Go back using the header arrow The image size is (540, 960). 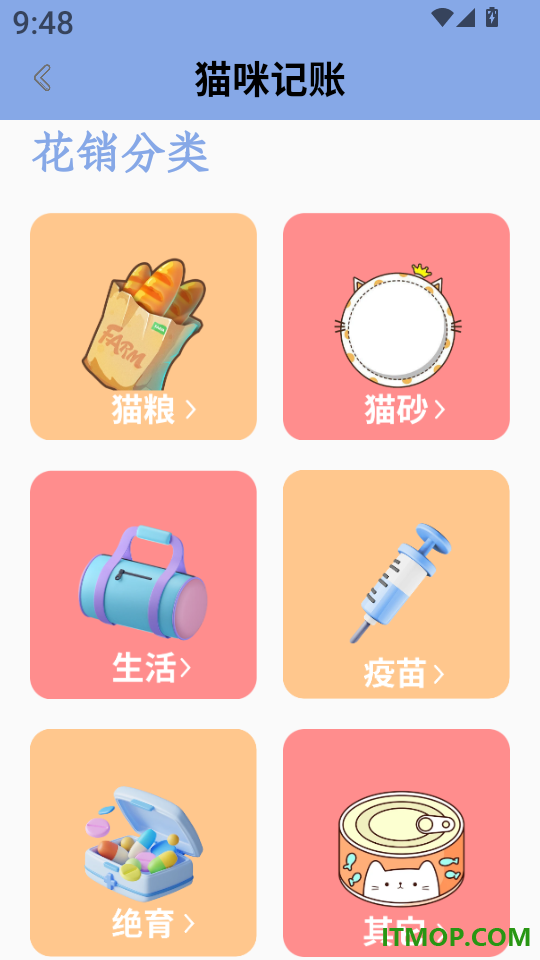[42, 78]
